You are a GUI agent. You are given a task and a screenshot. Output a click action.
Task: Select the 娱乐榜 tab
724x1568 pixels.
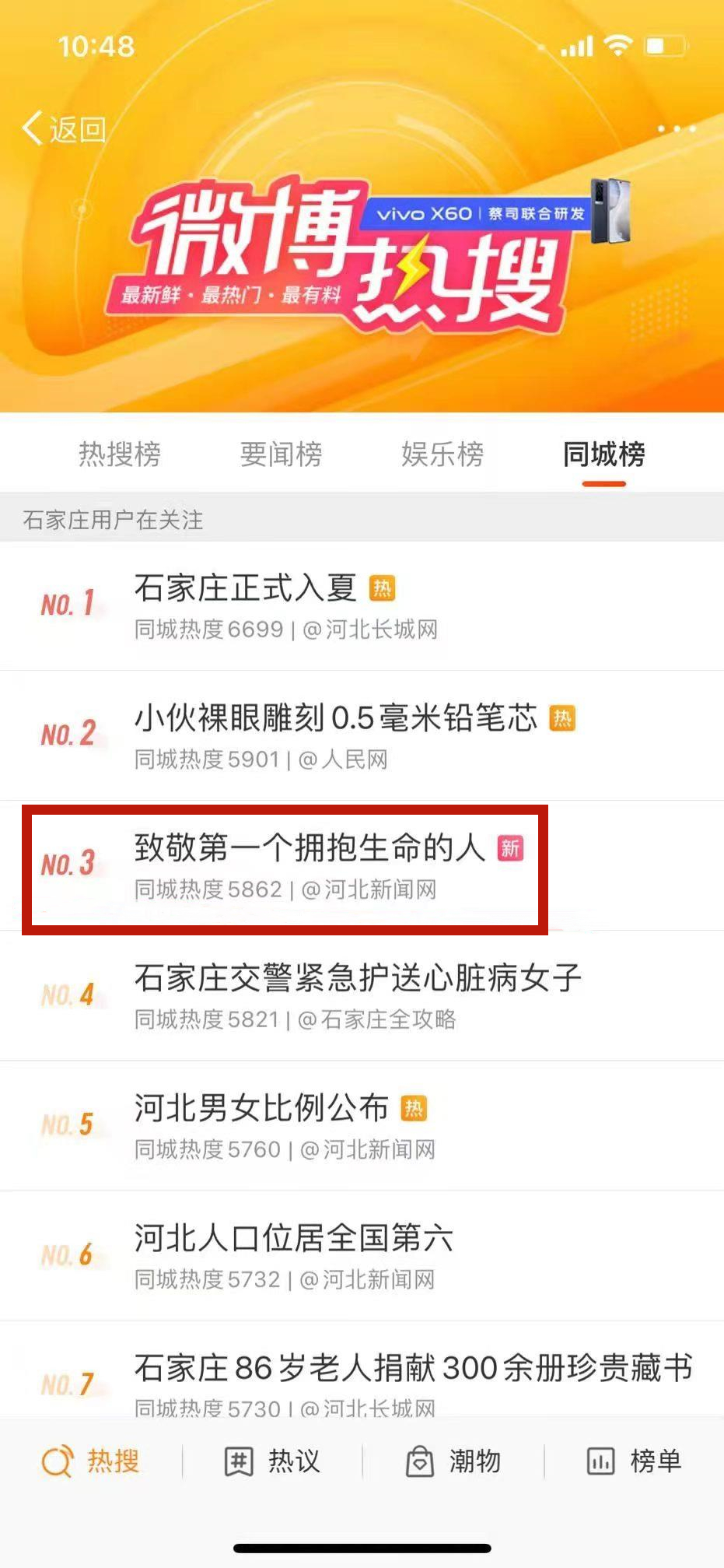click(x=442, y=454)
